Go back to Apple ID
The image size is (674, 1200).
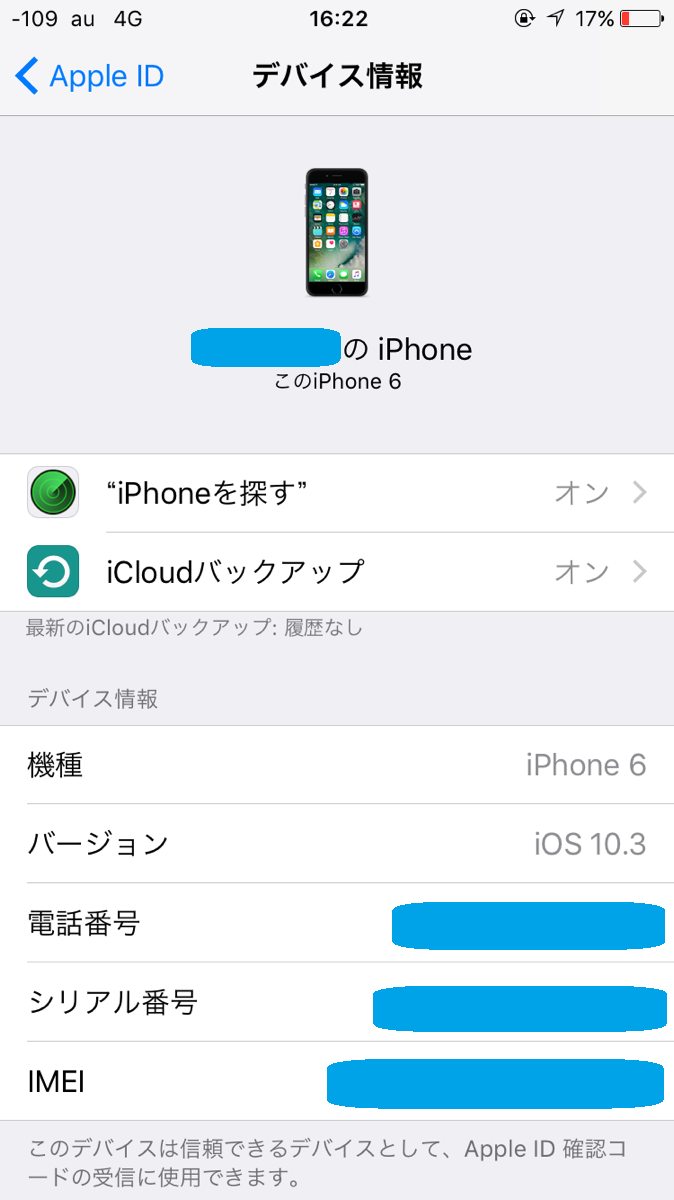click(90, 77)
